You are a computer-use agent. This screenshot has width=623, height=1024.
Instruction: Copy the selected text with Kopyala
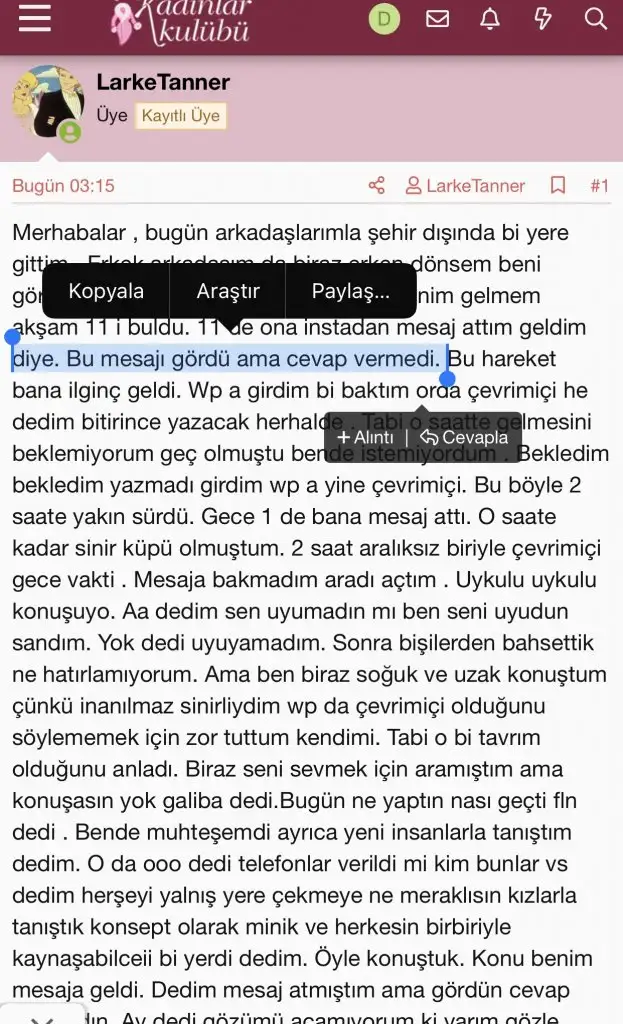(106, 291)
